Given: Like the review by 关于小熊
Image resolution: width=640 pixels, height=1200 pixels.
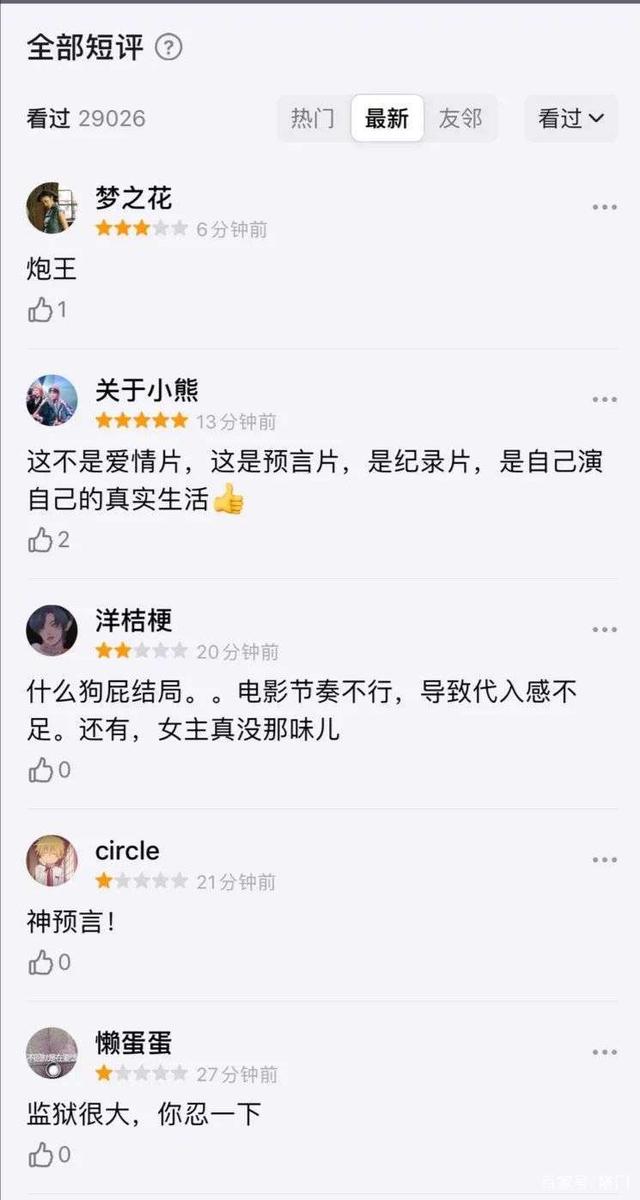Looking at the screenshot, I should click(x=41, y=541).
